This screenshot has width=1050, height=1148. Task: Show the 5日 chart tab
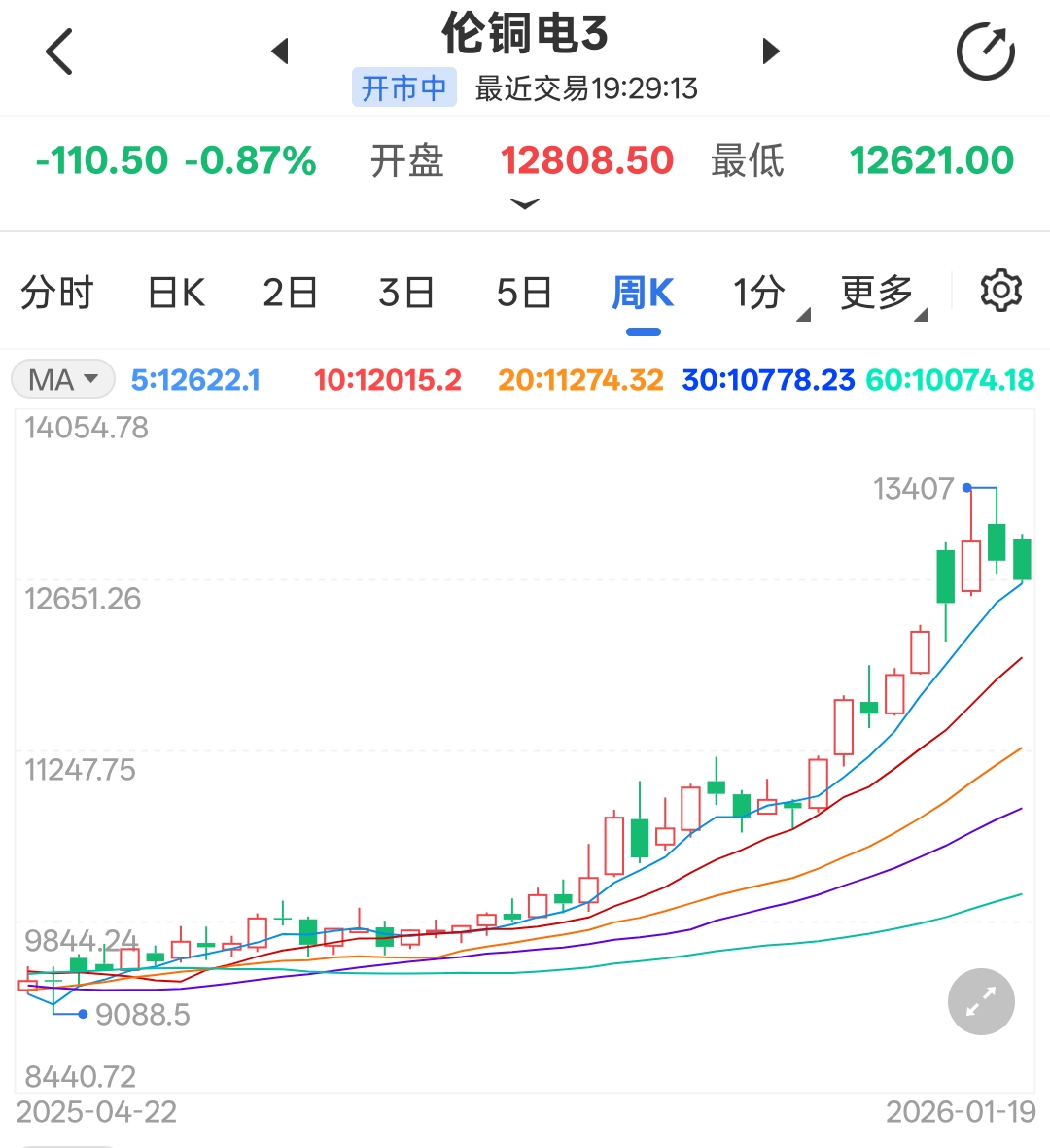click(x=523, y=293)
